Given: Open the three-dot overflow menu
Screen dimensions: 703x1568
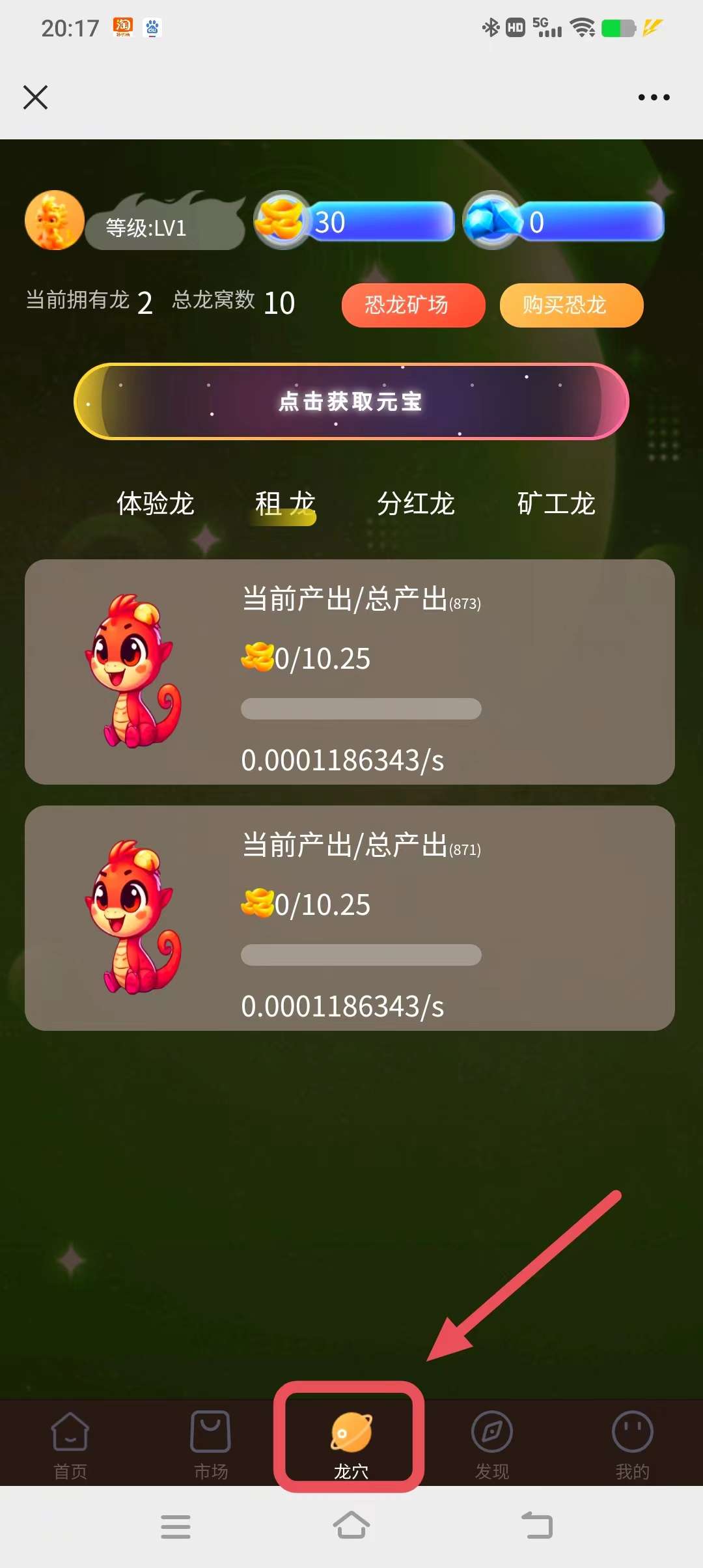Looking at the screenshot, I should coord(654,98).
